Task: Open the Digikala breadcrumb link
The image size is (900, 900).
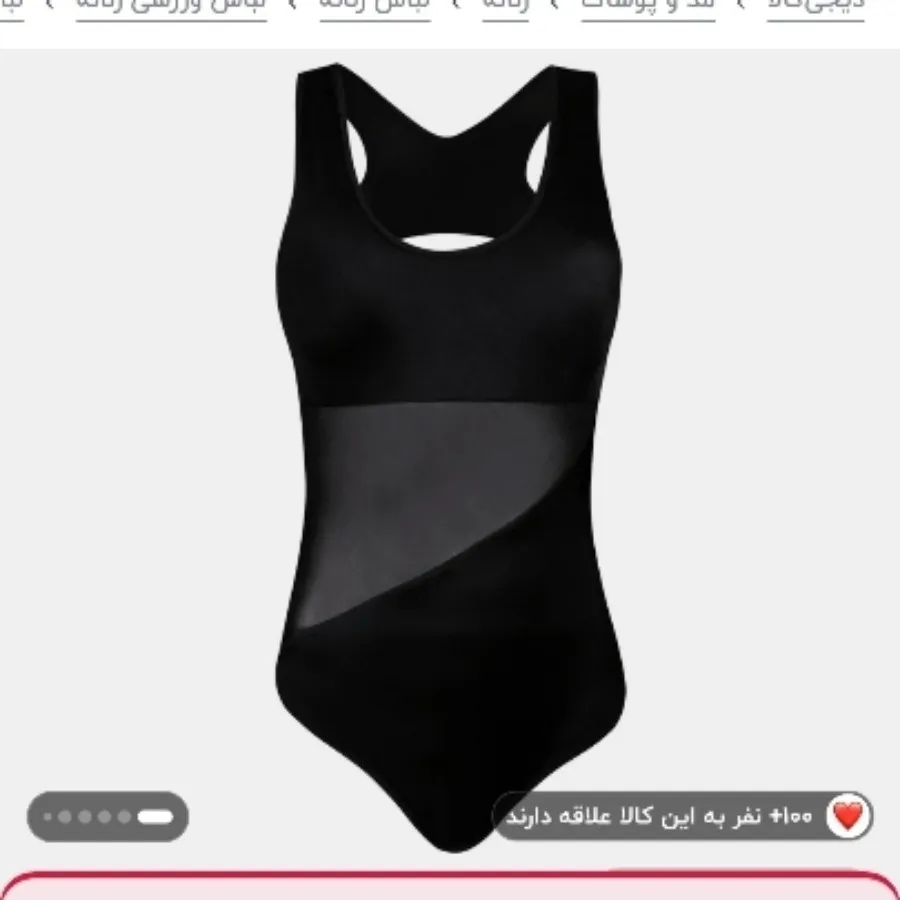Action: point(814,6)
